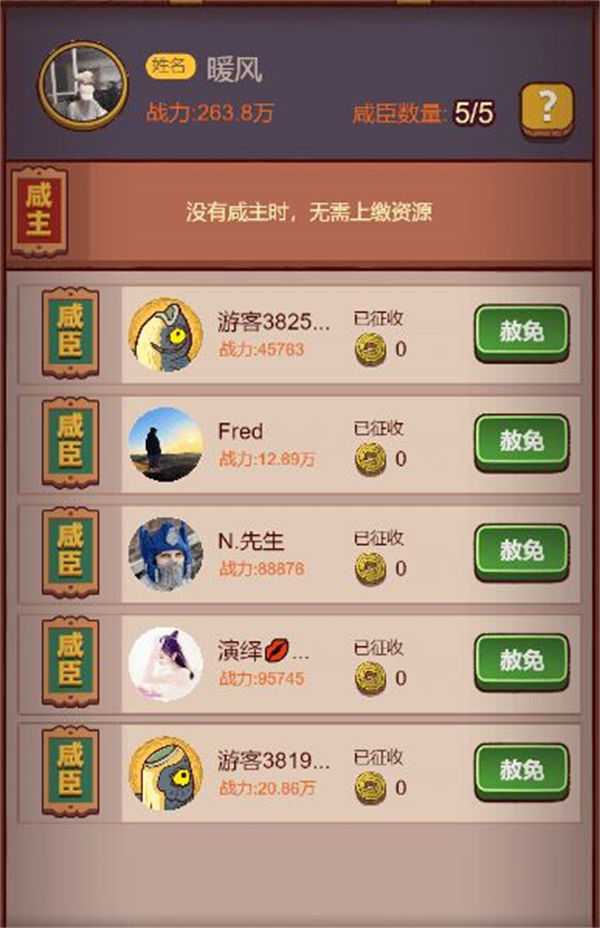Release N.先生 using 赦免

click(521, 550)
